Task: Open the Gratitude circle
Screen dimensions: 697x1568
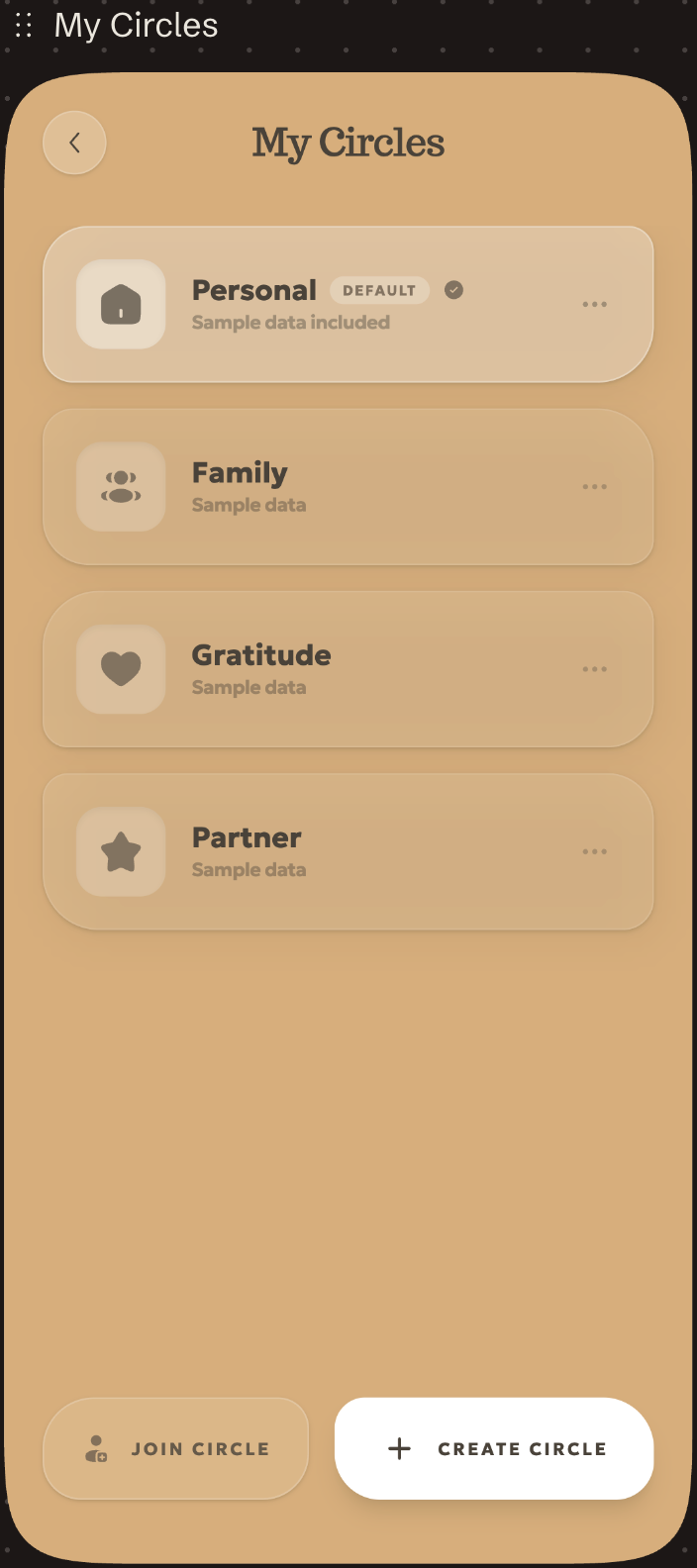Action: [297, 669]
